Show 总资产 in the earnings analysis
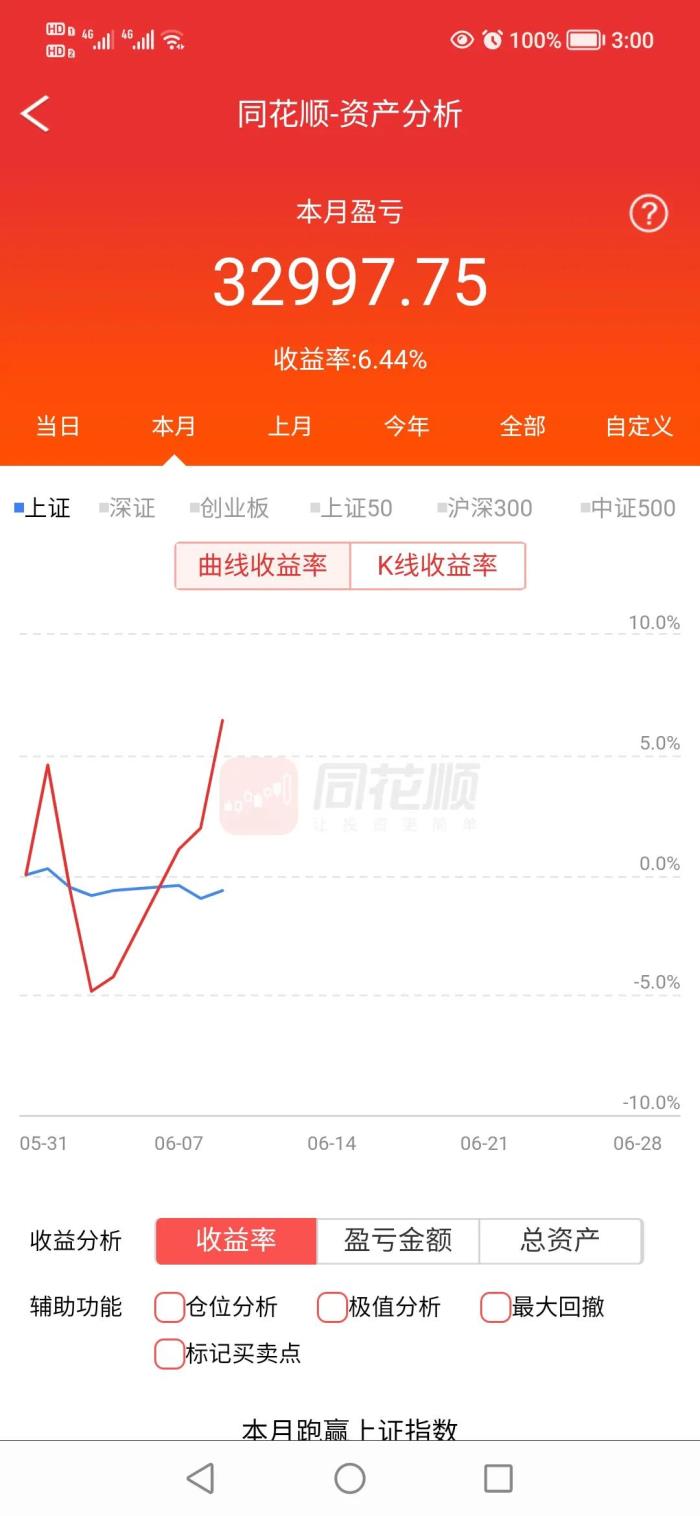This screenshot has width=700, height=1516. [560, 1241]
